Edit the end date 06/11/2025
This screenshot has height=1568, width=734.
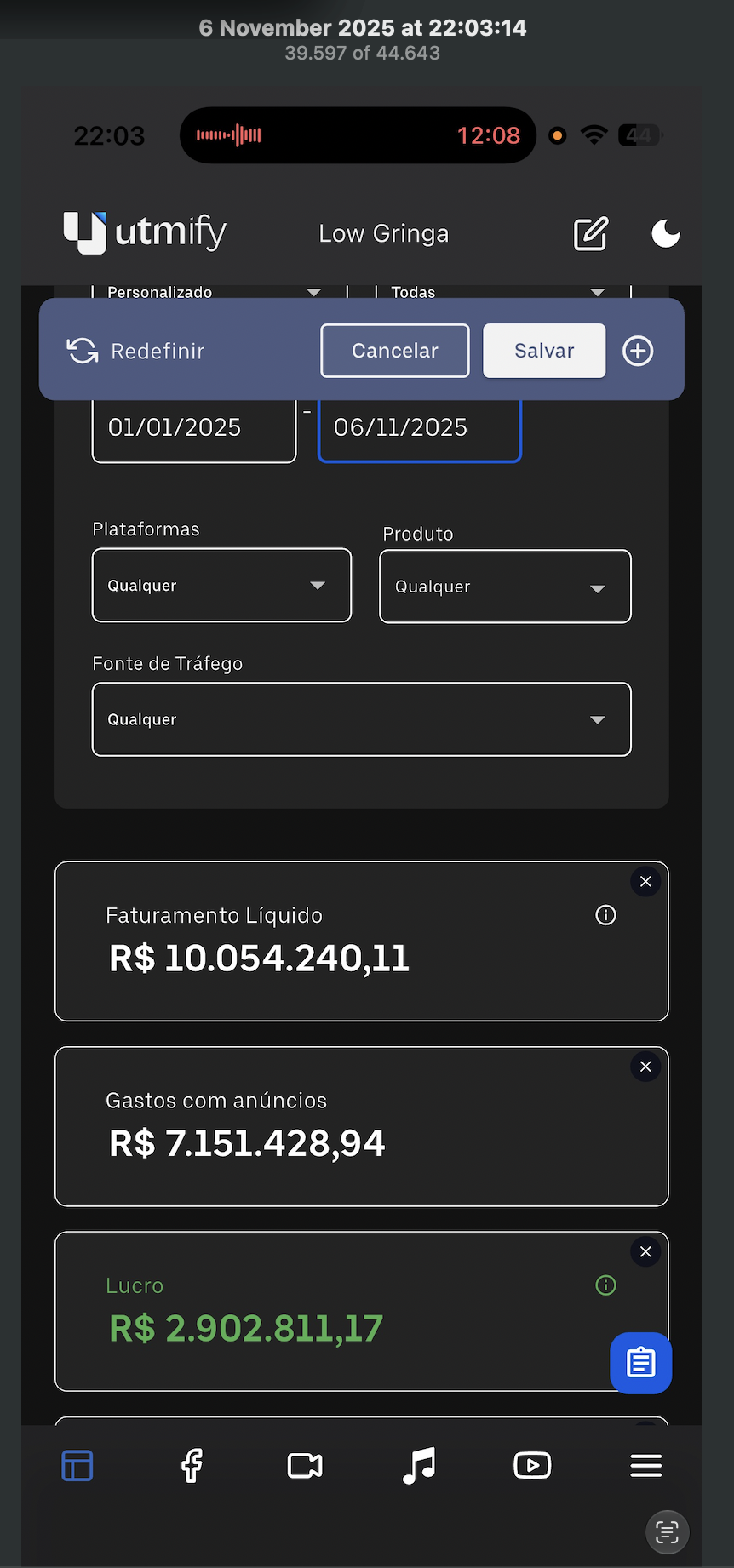pos(419,427)
